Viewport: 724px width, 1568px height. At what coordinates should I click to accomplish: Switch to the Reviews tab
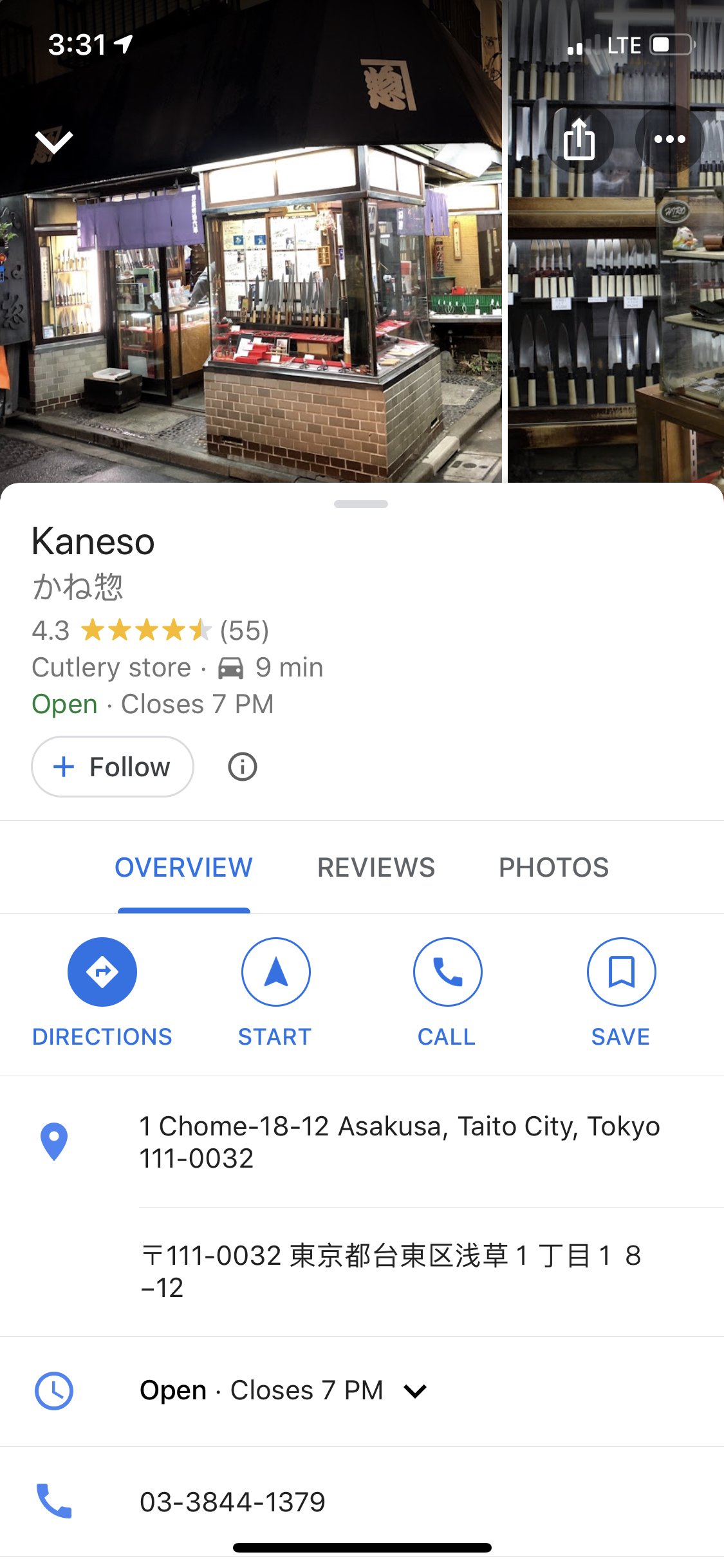[x=376, y=867]
